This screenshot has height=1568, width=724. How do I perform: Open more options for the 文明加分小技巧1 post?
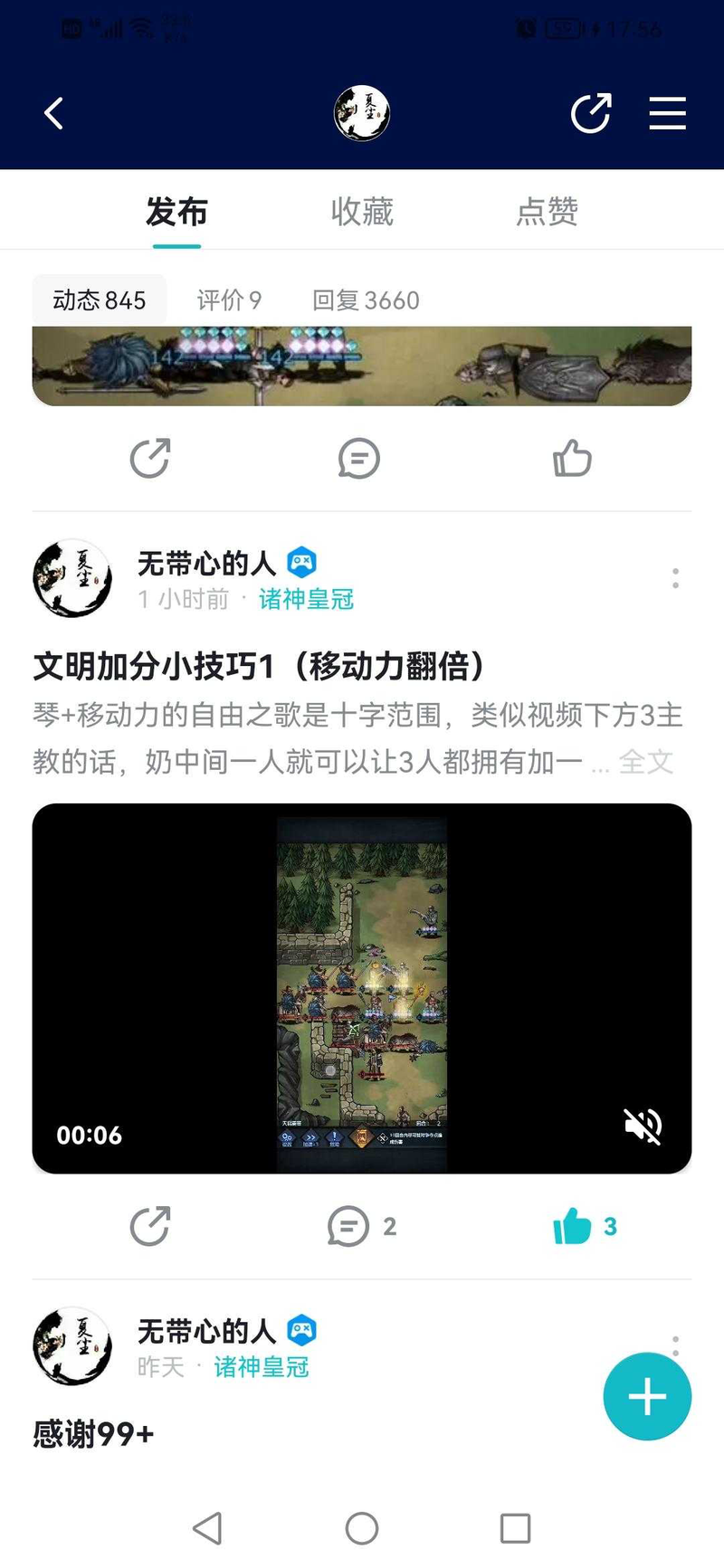coord(675,579)
